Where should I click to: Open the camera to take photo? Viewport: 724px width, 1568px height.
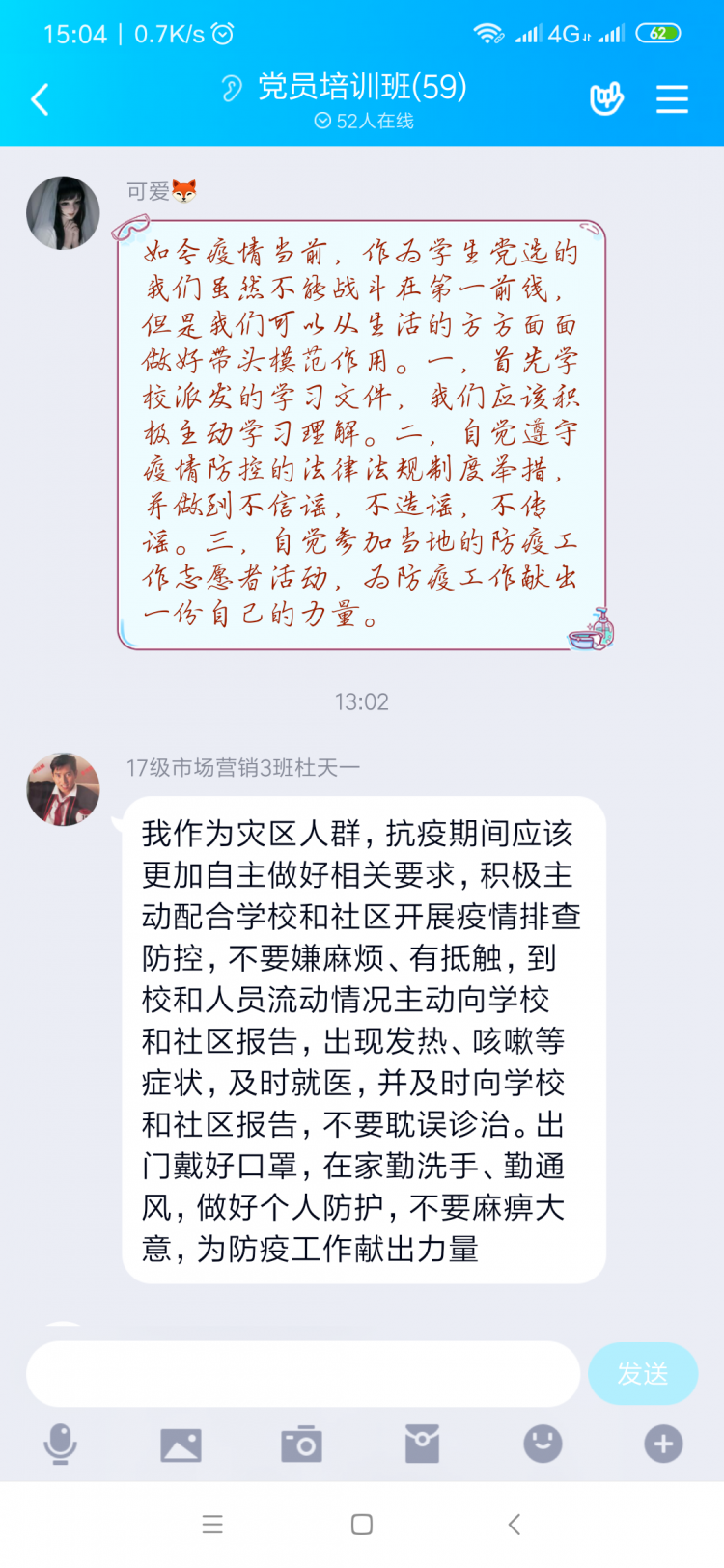point(301,1444)
